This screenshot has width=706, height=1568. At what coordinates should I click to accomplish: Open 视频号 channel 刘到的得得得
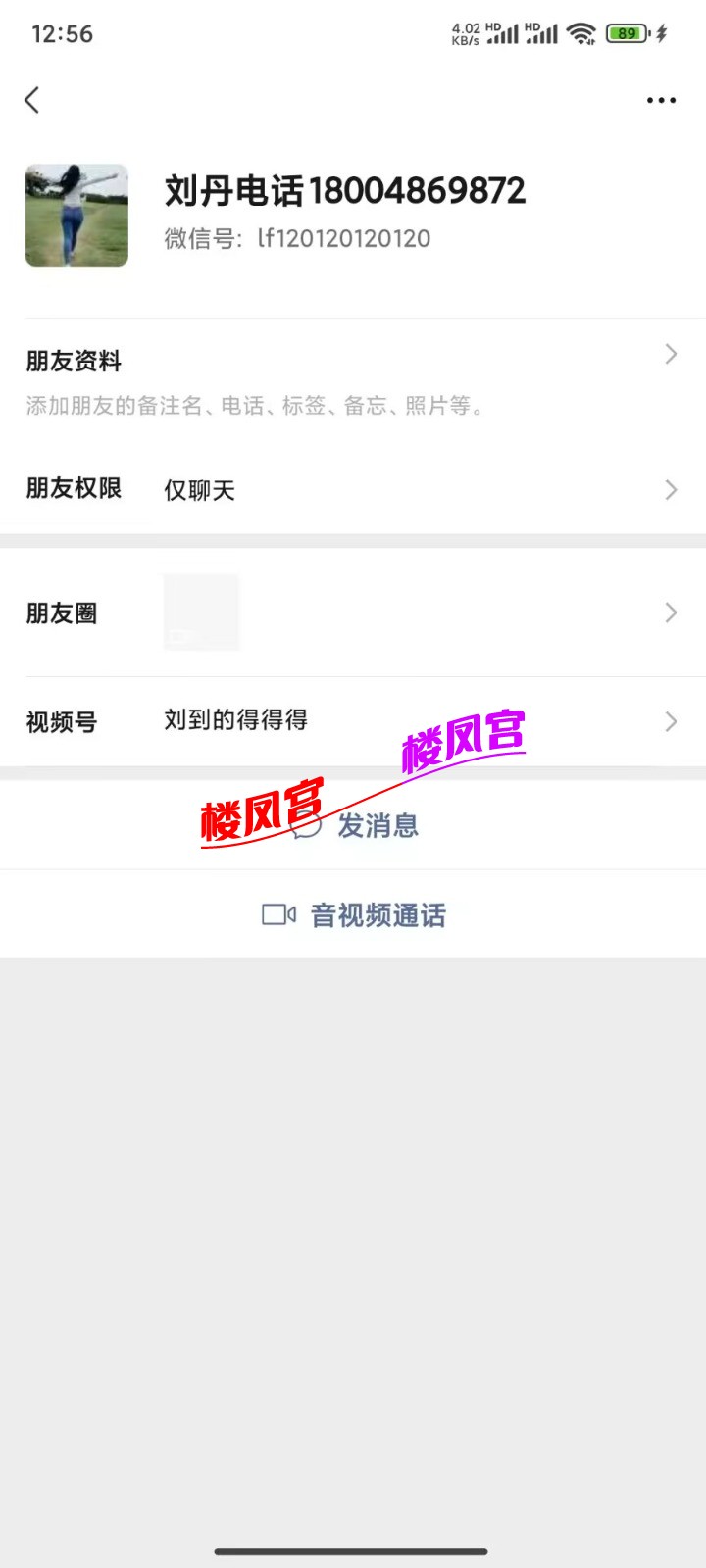[x=353, y=721]
